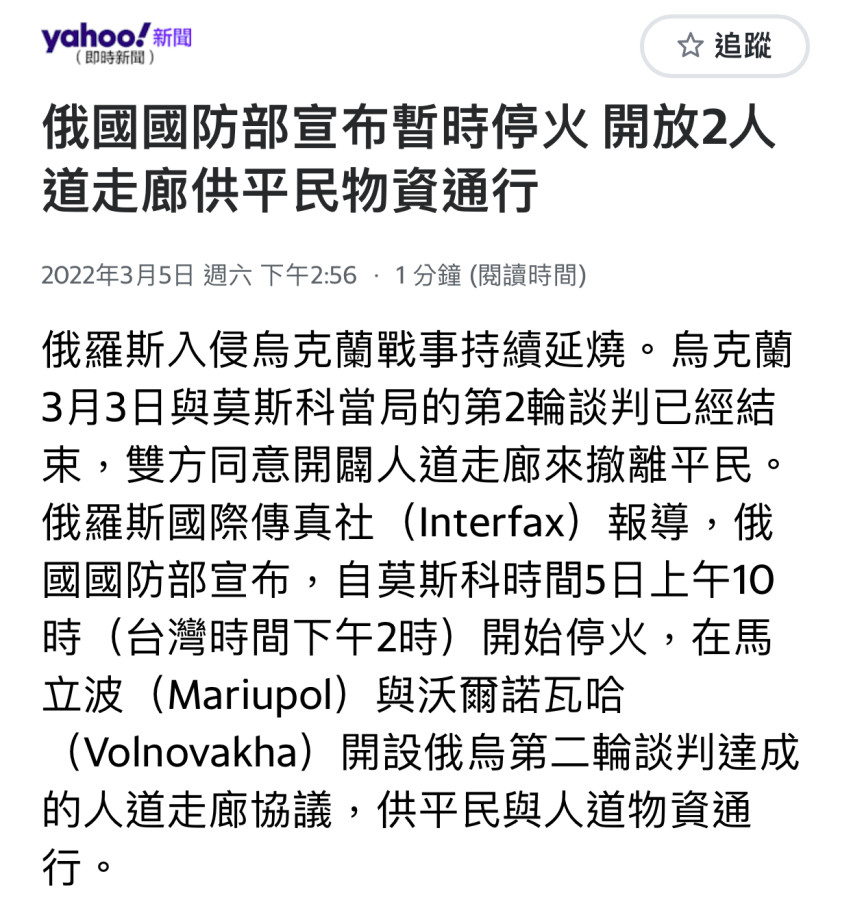
Task: Follow Yahoo News with the 追蹤 button
Action: coord(724,46)
